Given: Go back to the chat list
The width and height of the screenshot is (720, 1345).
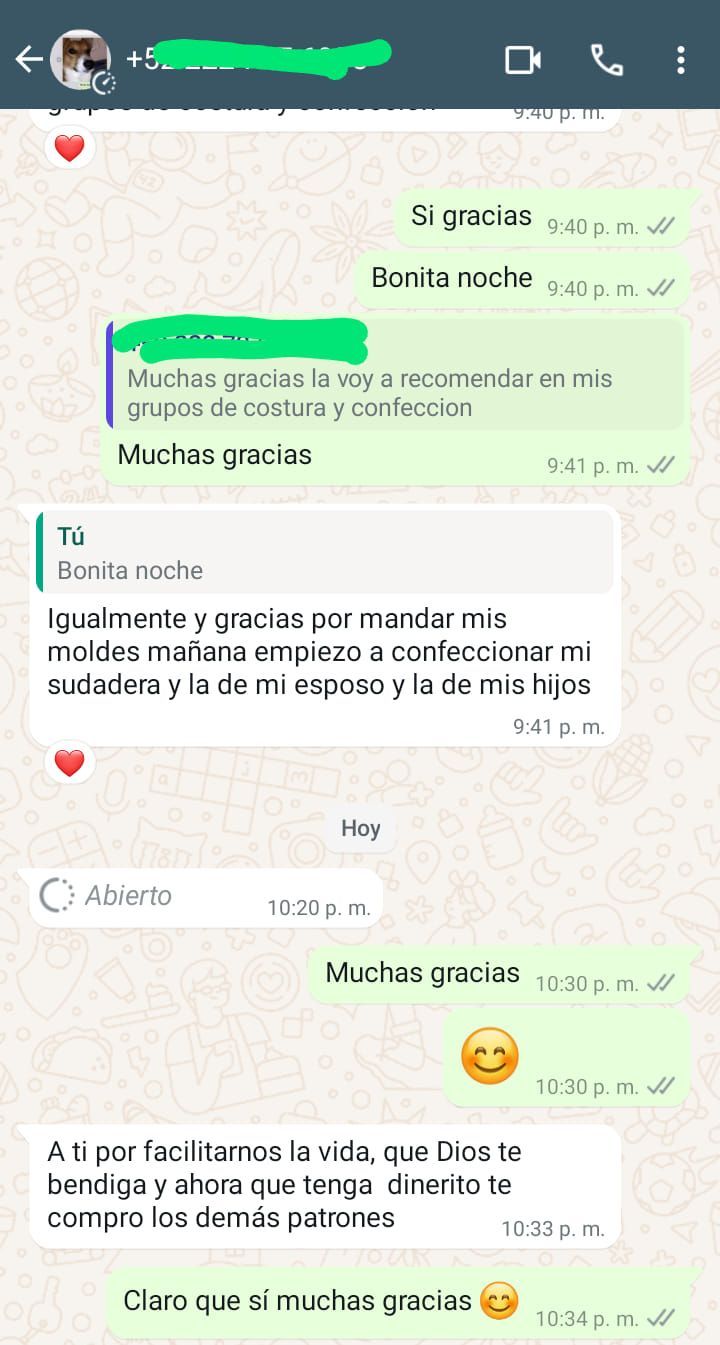Looking at the screenshot, I should click(28, 60).
